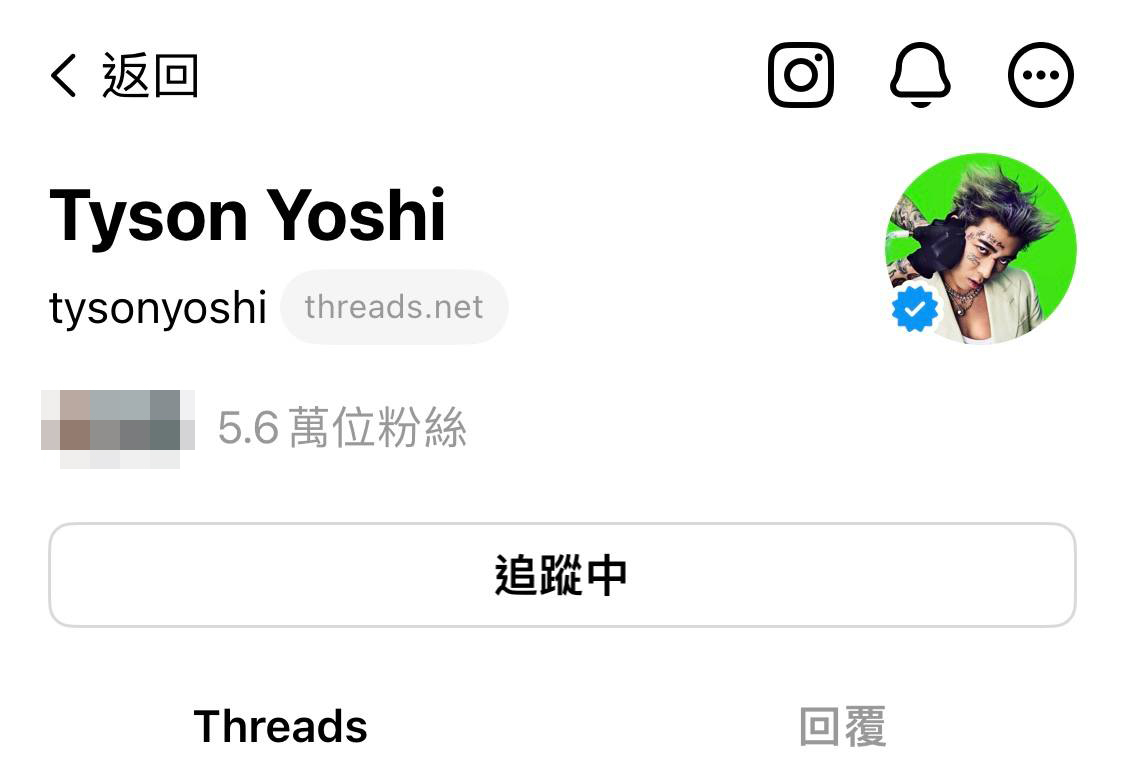Screen dimensions: 1125x781
Task: Tap the threads.net chip
Action: [394, 307]
